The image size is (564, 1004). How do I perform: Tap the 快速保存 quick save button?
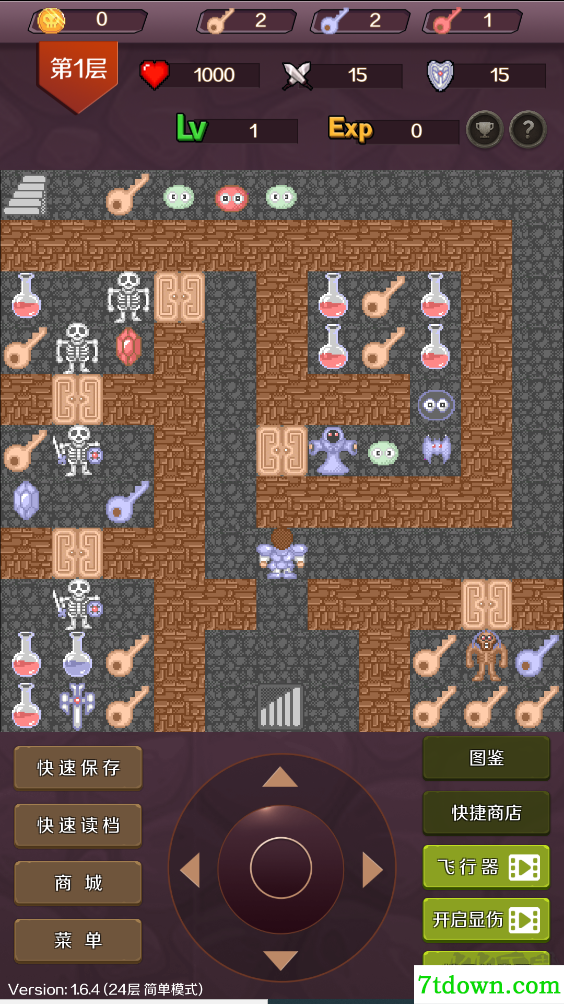tap(78, 768)
